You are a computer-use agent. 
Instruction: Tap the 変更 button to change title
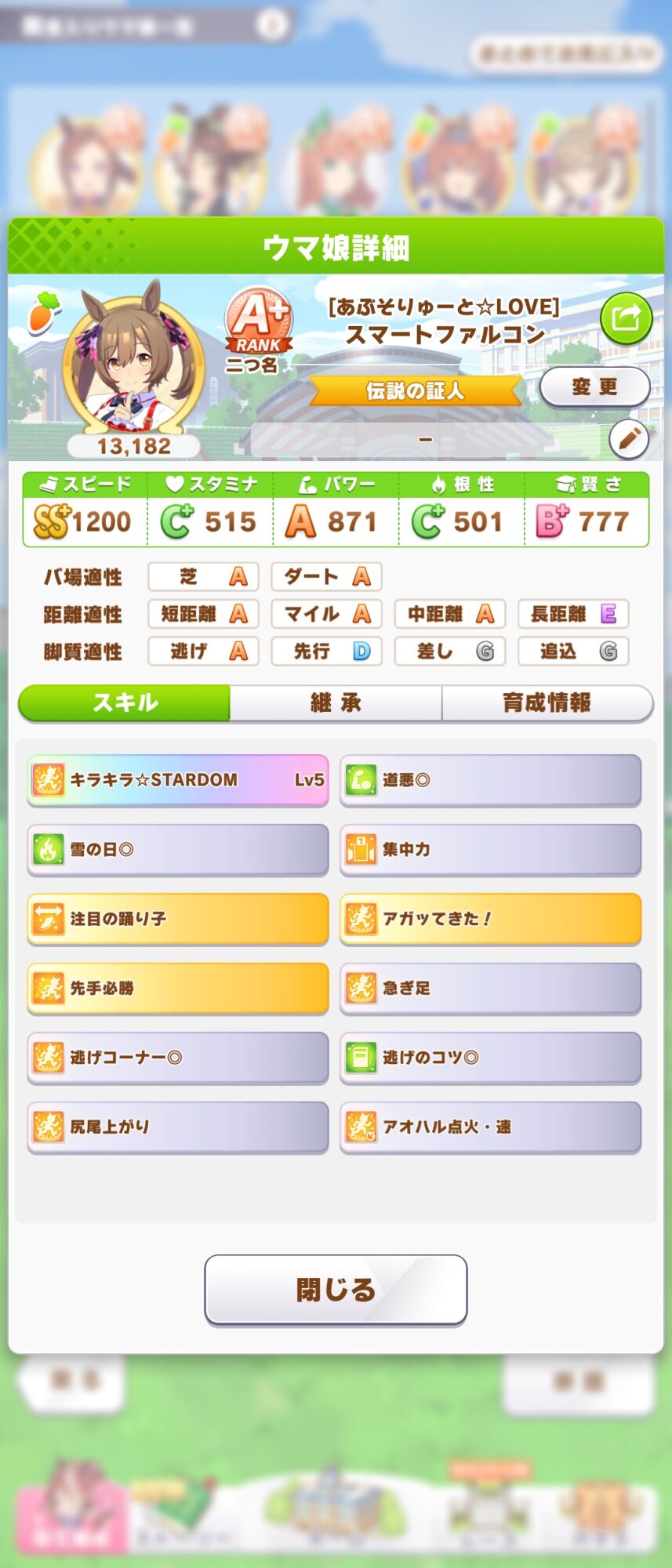[594, 387]
